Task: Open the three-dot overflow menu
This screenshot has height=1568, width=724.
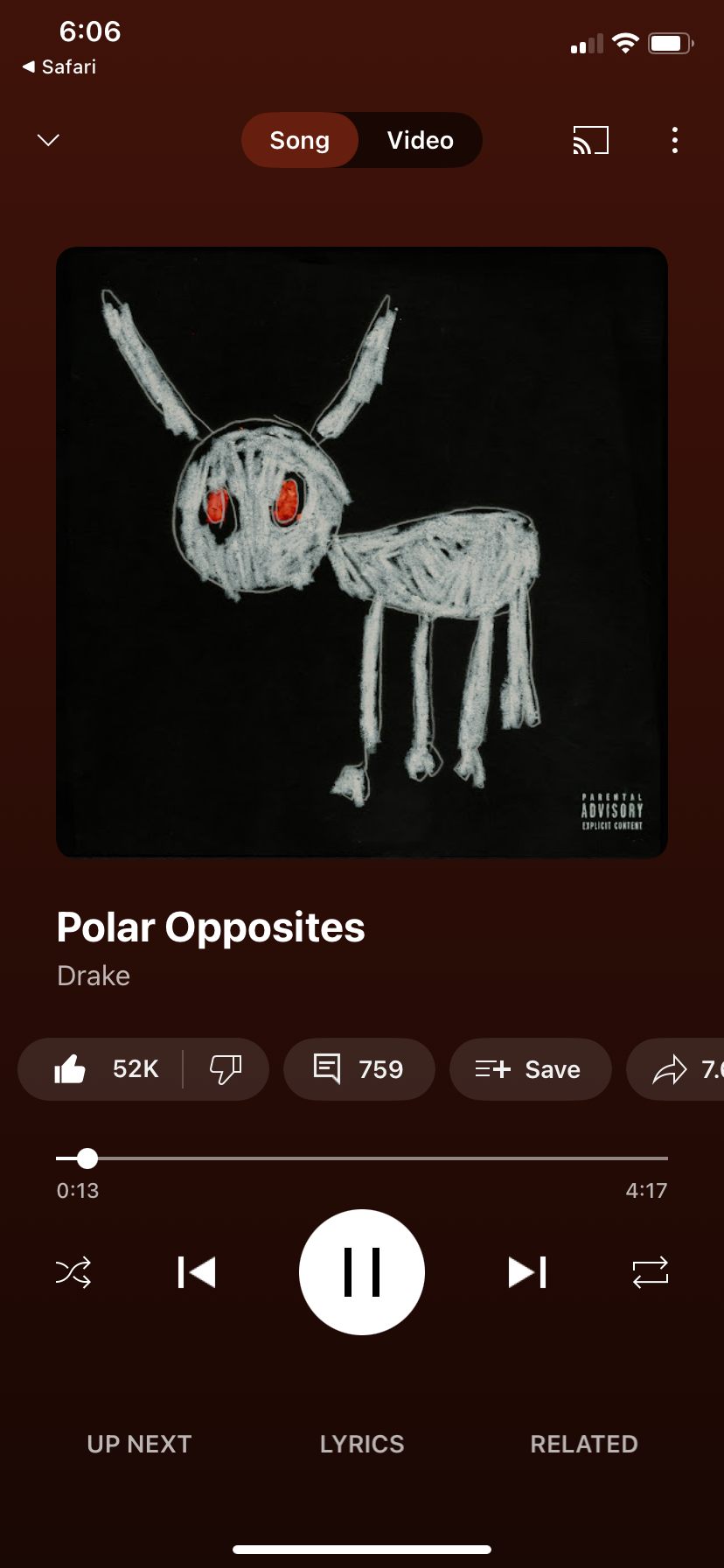Action: [x=674, y=140]
